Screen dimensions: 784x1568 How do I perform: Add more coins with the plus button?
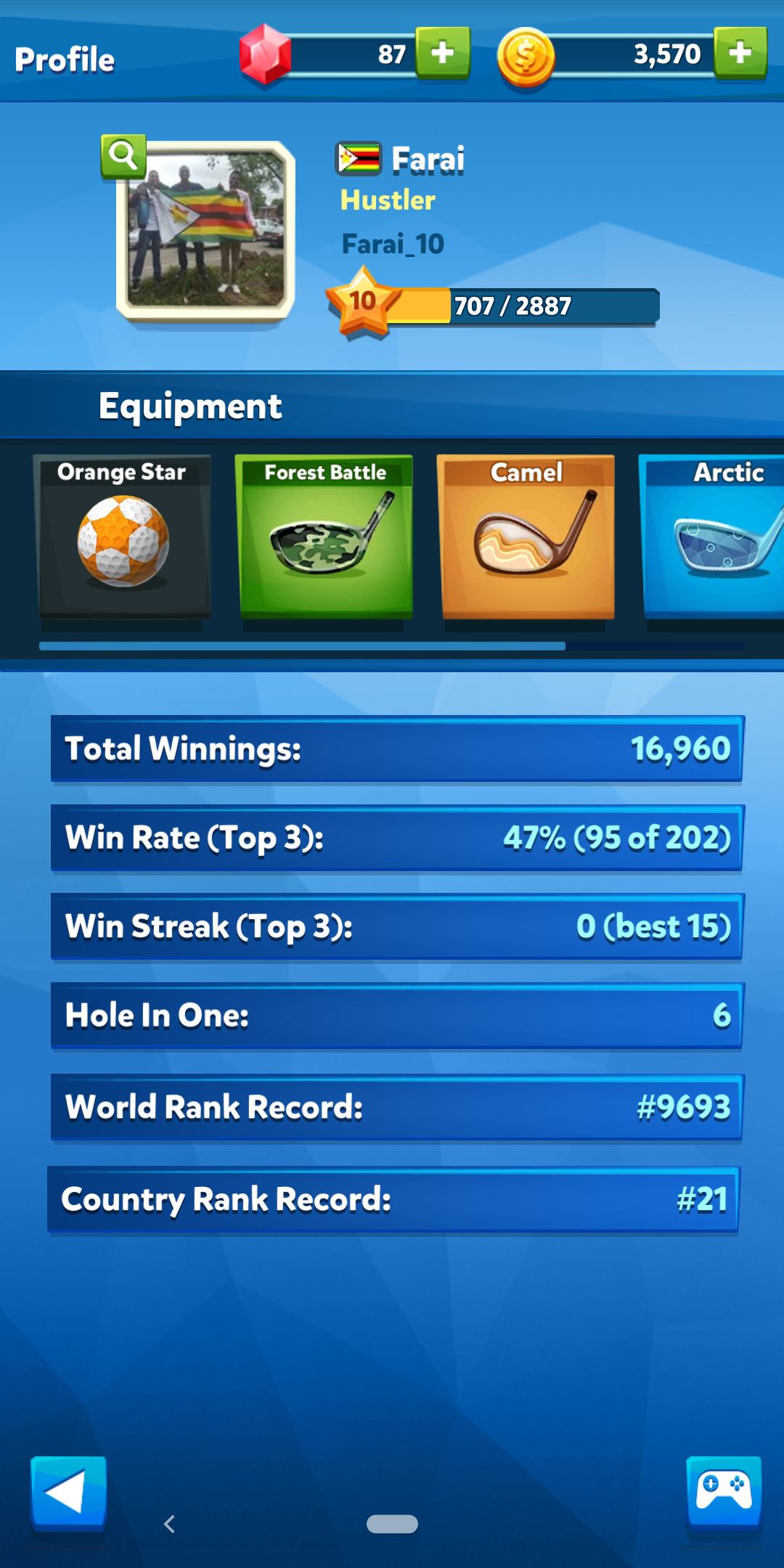pyautogui.click(x=740, y=53)
